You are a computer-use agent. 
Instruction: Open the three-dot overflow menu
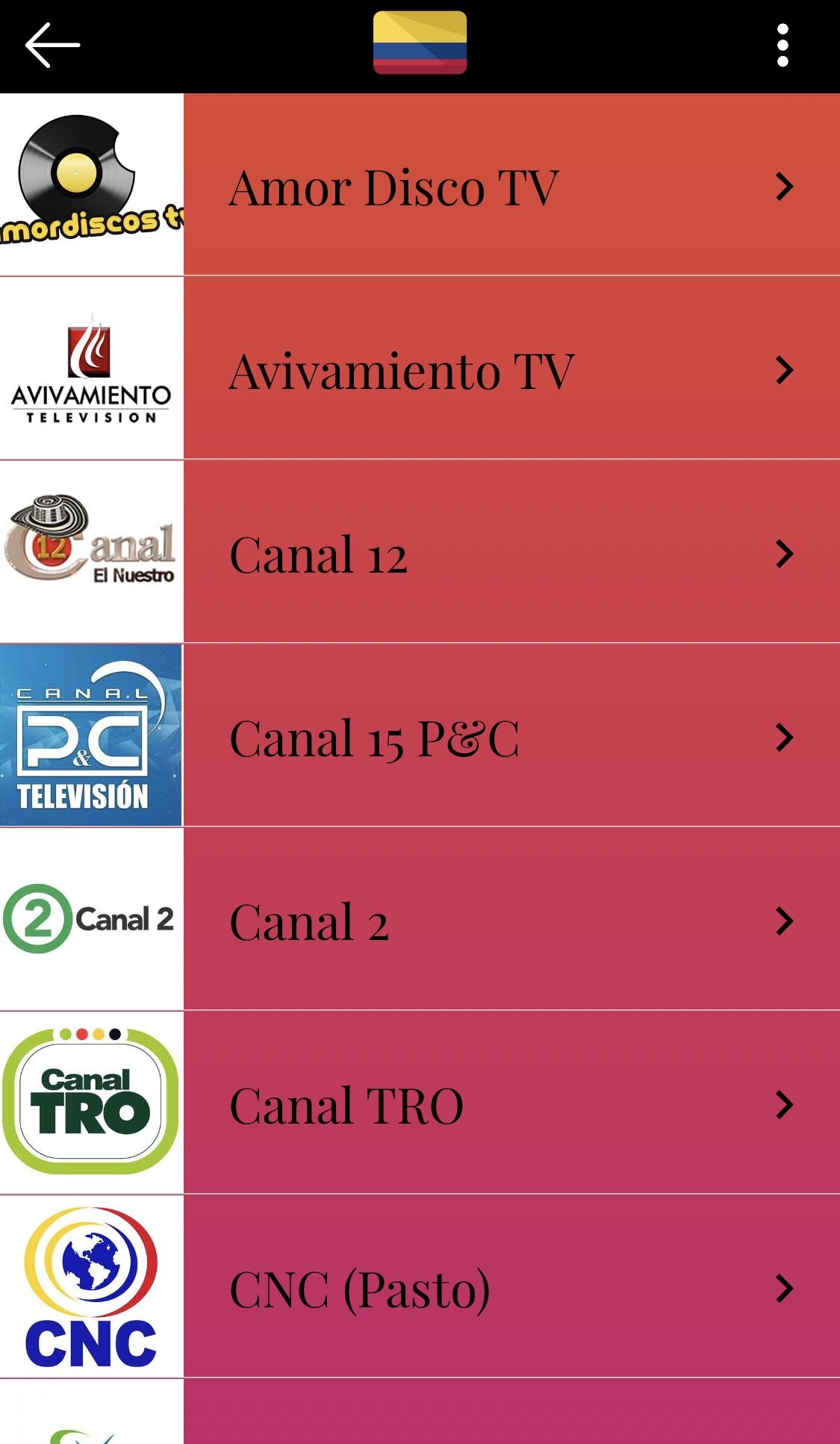783,46
